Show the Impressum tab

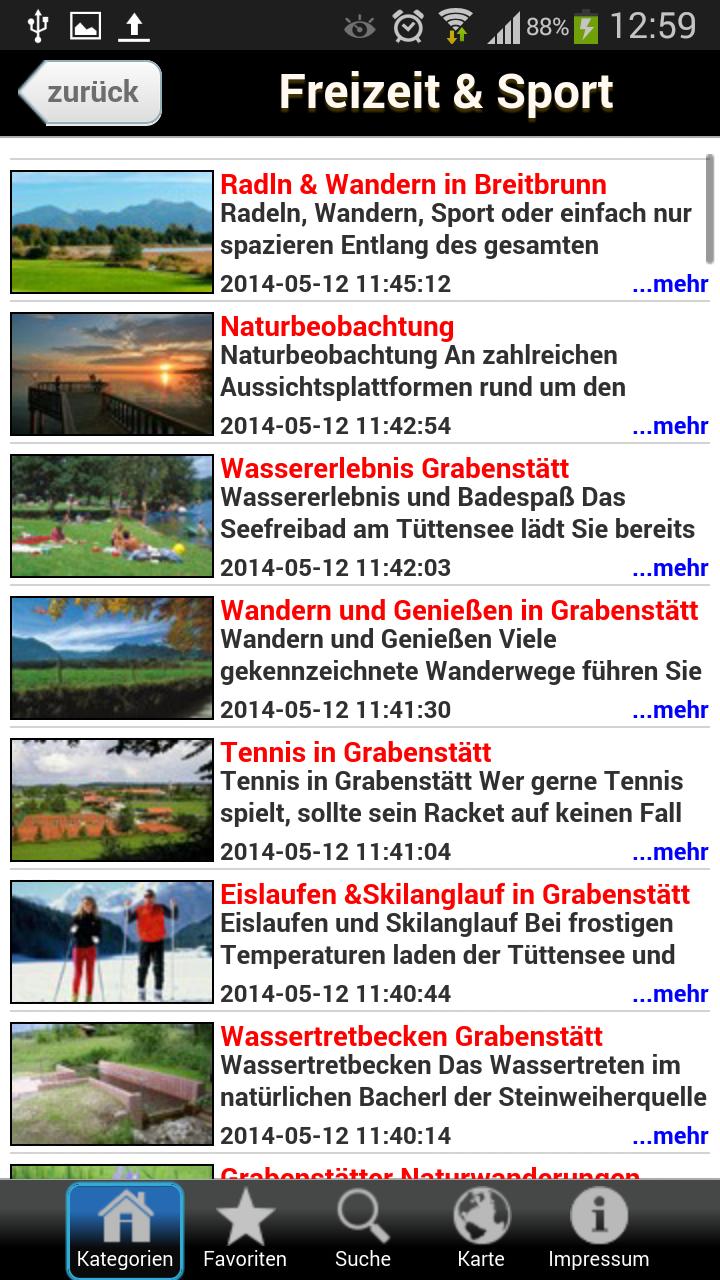(599, 1230)
